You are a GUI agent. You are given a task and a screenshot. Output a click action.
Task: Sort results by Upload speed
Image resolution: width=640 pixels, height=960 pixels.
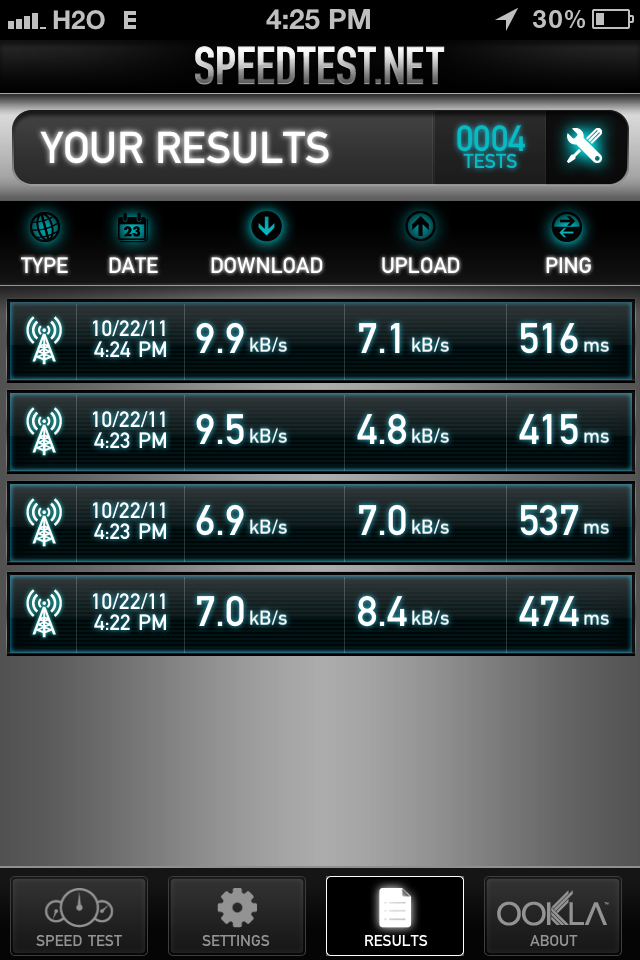[420, 244]
